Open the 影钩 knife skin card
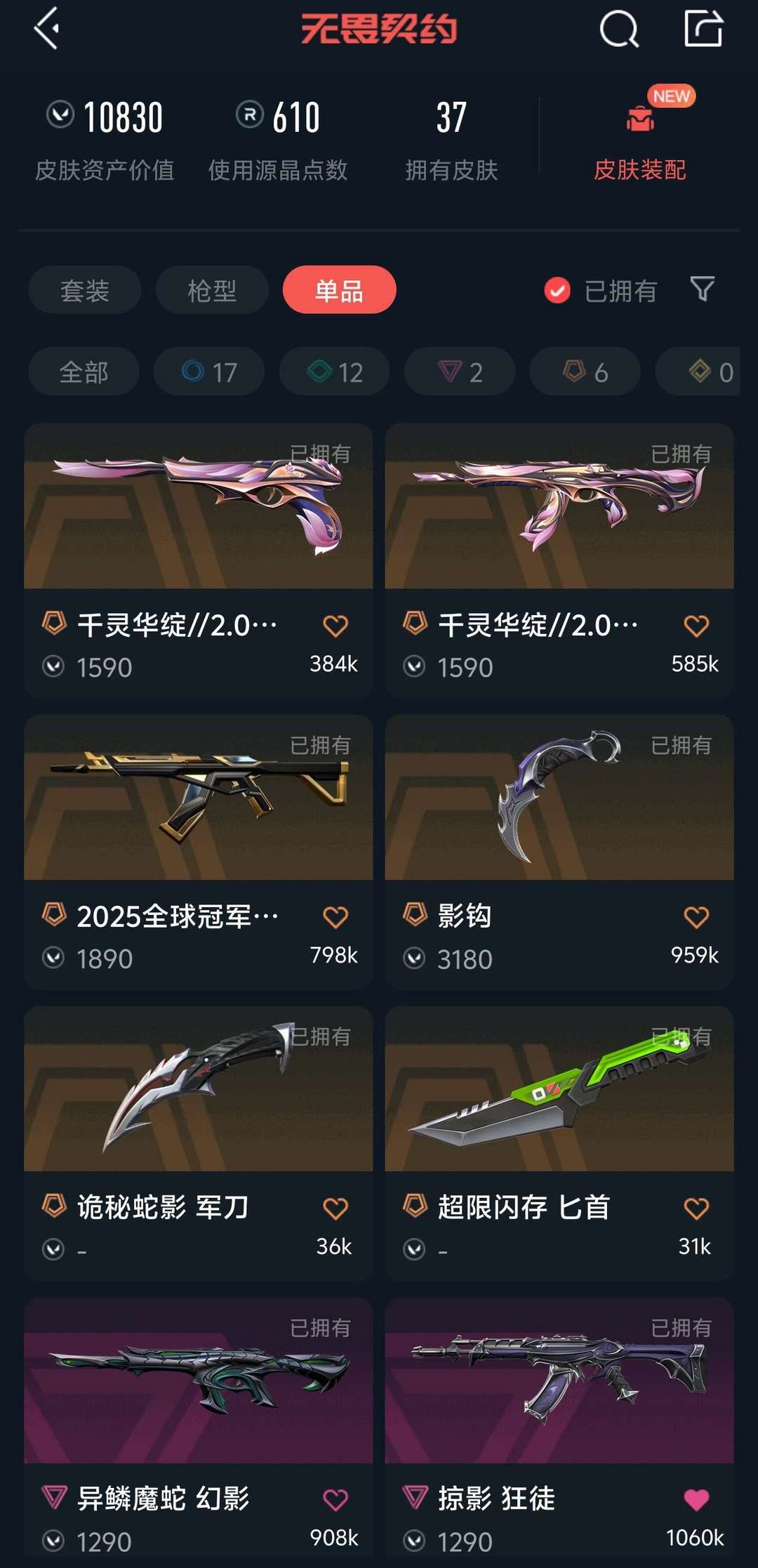 point(559,852)
